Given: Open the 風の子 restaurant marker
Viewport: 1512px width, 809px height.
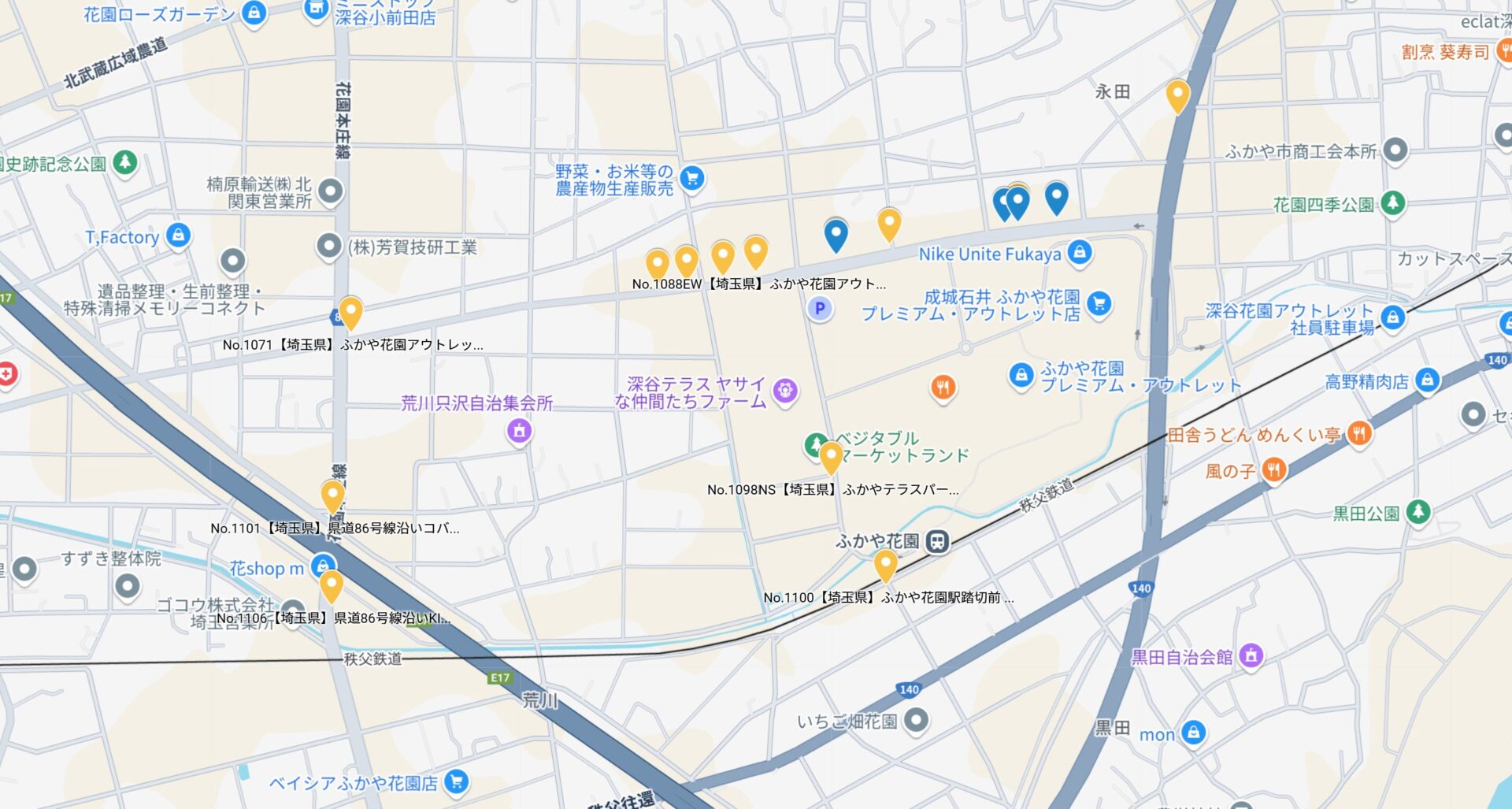Looking at the screenshot, I should click(x=1273, y=470).
